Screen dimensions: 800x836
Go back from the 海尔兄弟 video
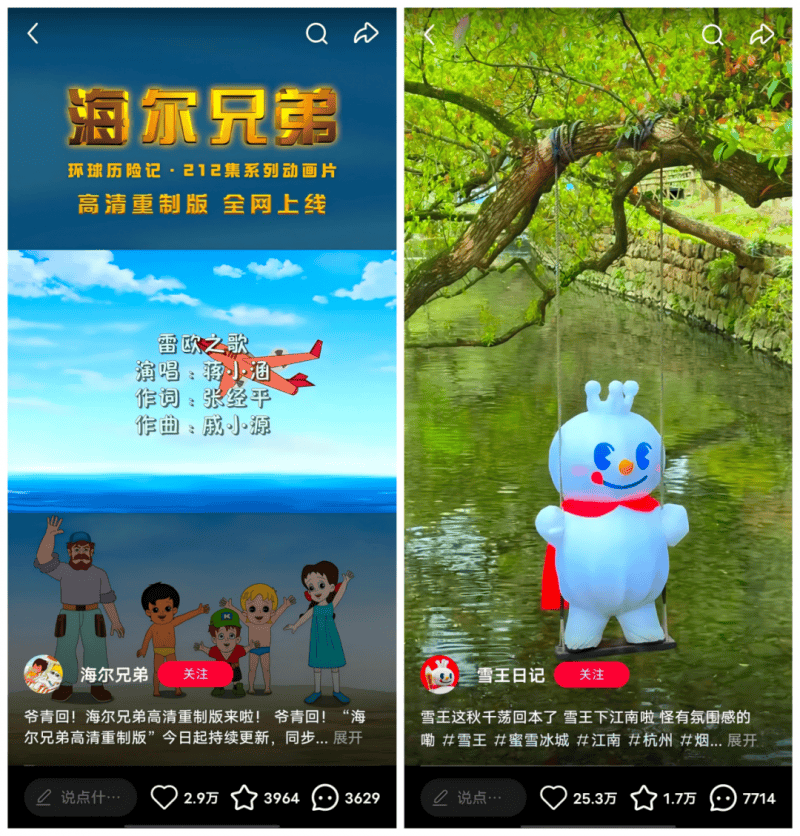[33, 34]
